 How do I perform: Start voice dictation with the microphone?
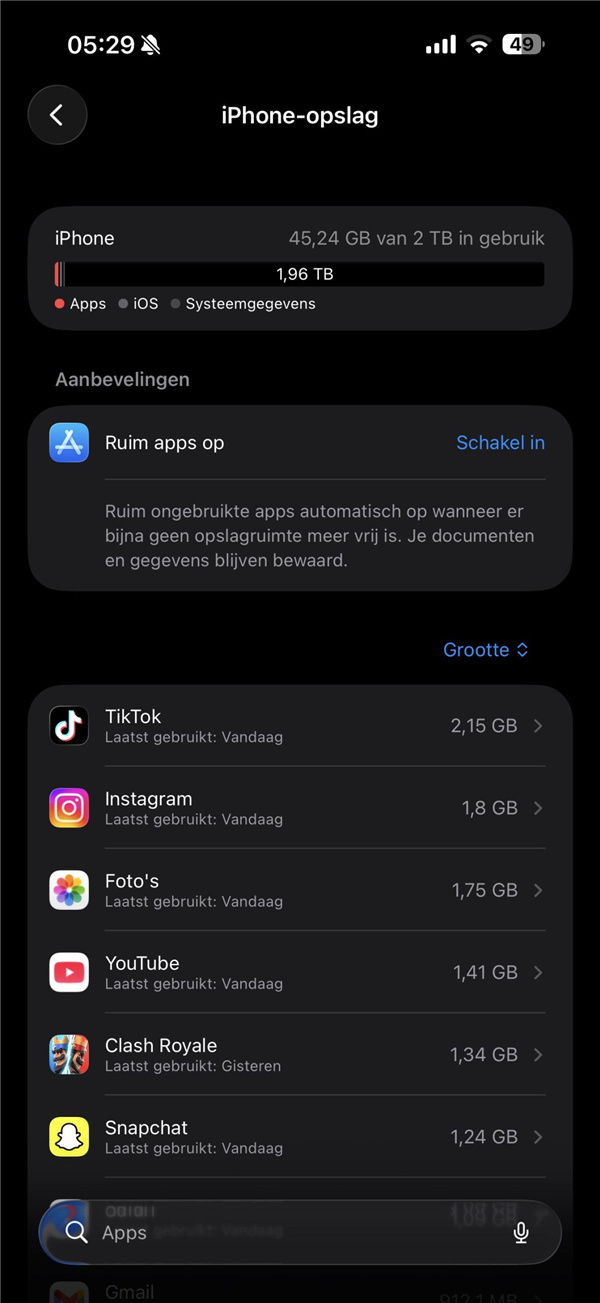click(x=521, y=1233)
